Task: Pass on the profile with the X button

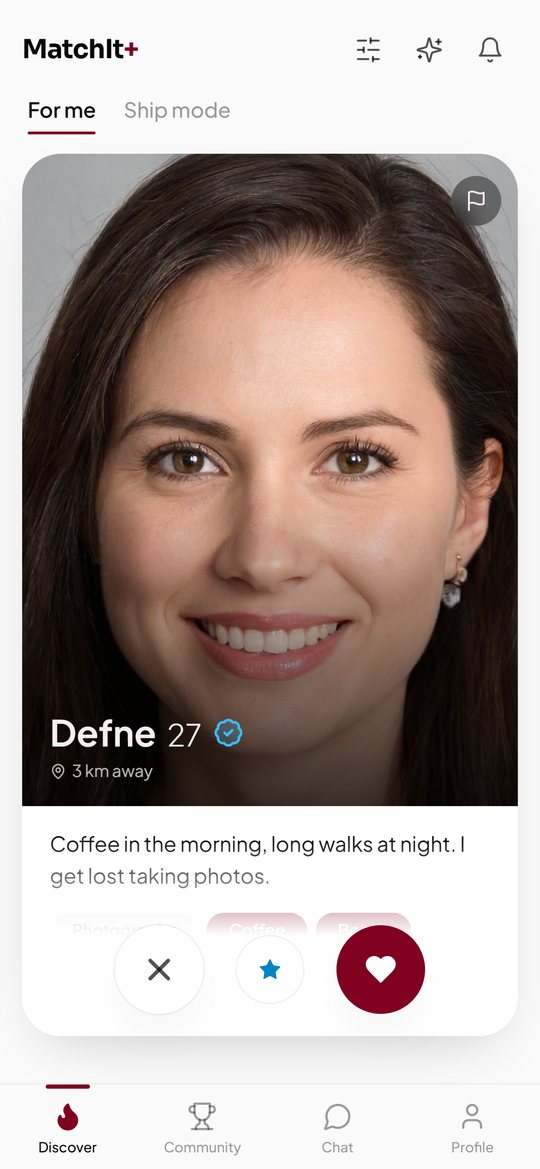Action: (x=159, y=969)
